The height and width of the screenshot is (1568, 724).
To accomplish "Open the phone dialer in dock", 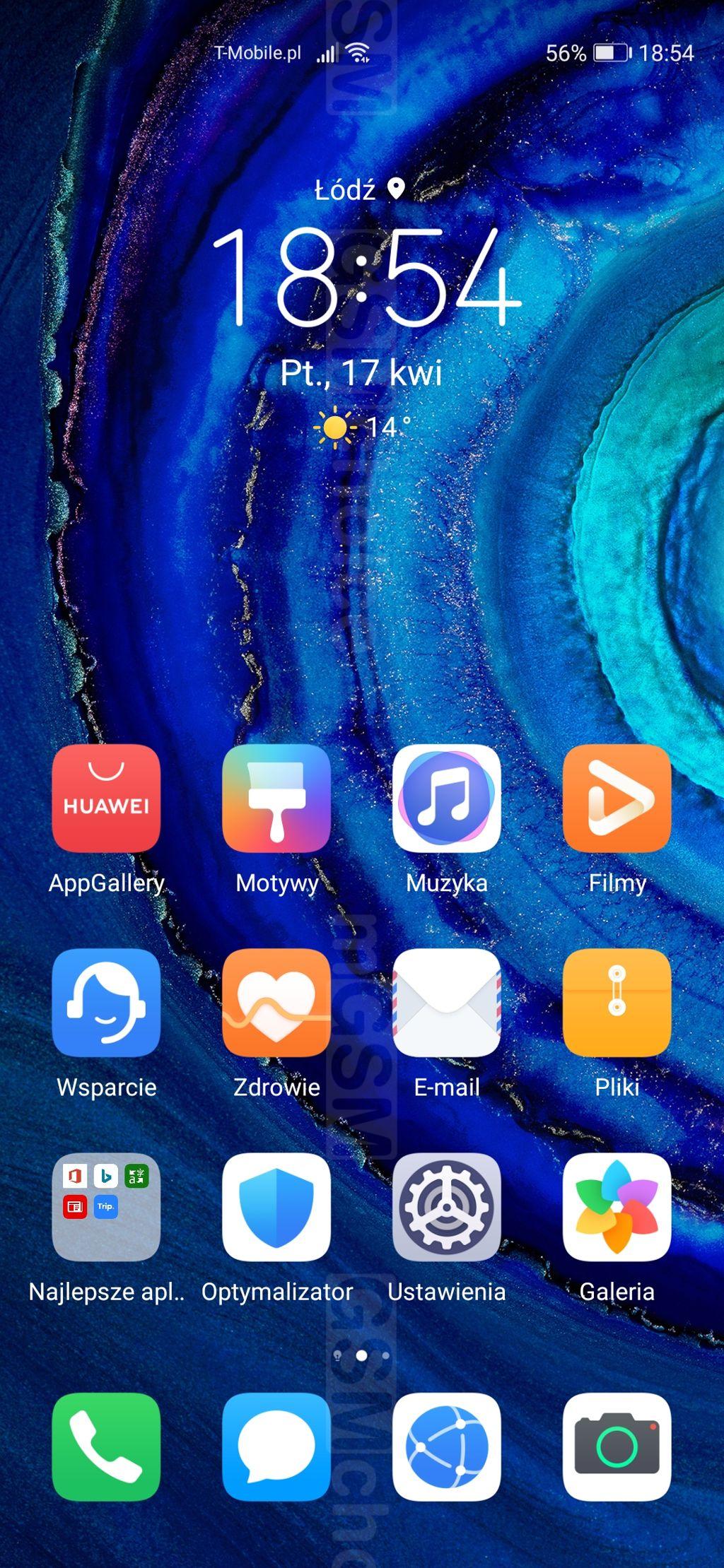I will (106, 1446).
